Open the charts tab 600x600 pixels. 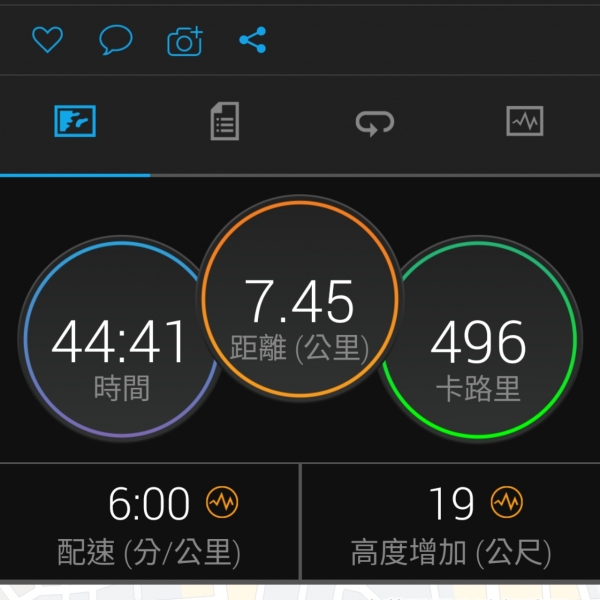pyautogui.click(x=525, y=122)
